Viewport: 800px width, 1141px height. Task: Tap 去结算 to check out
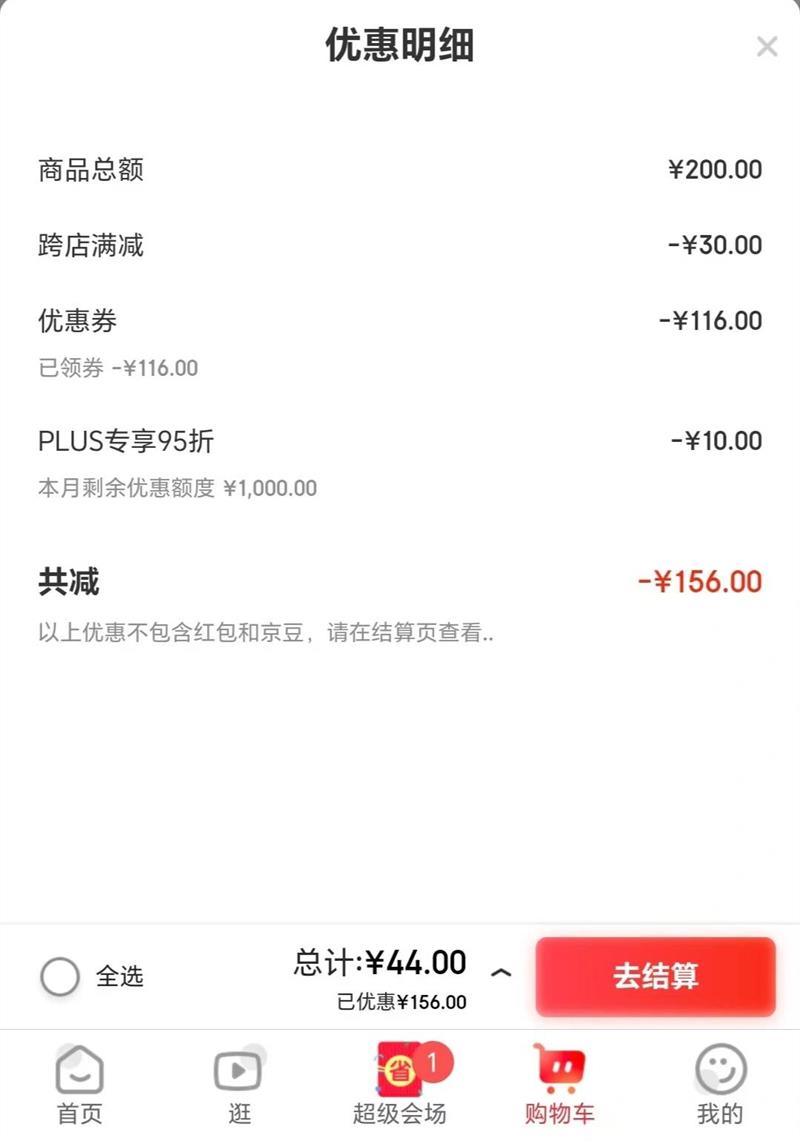(655, 976)
